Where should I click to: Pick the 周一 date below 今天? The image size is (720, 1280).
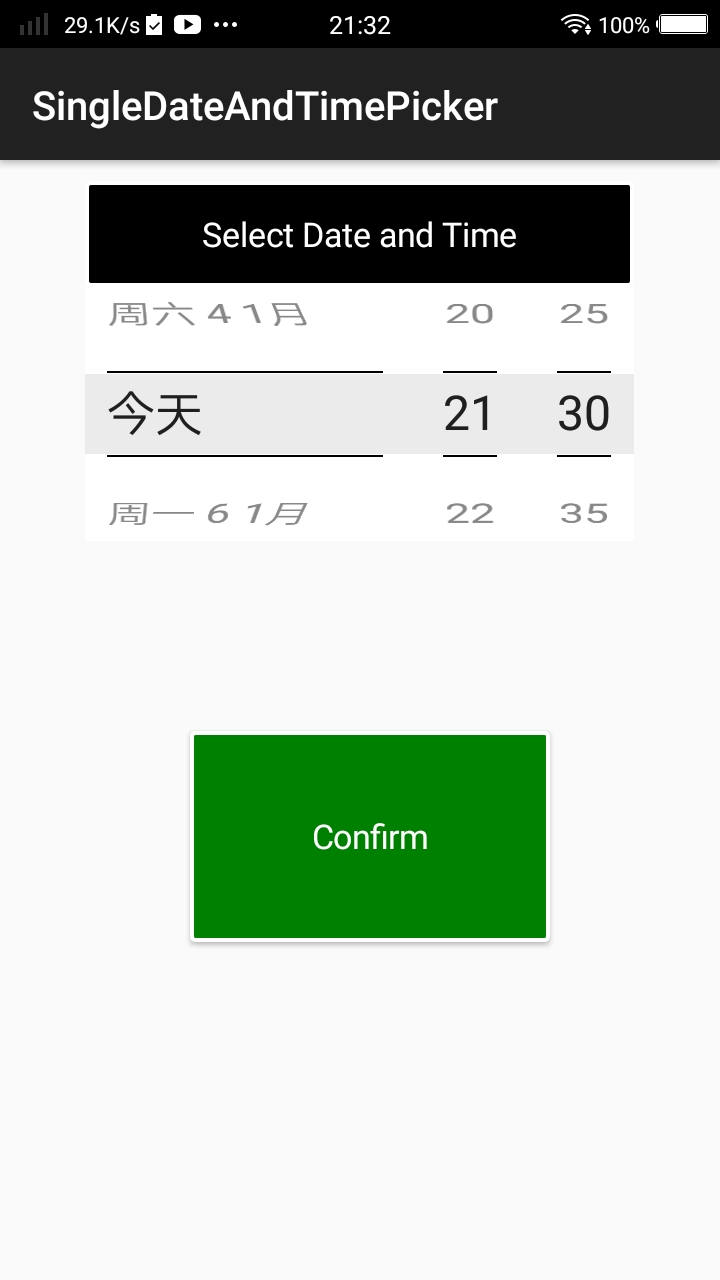click(x=208, y=514)
